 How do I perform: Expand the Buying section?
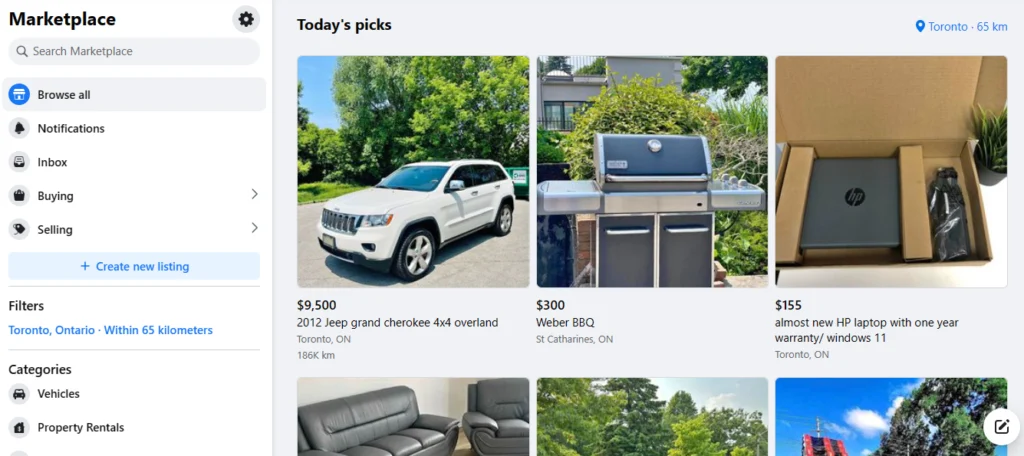pos(134,196)
